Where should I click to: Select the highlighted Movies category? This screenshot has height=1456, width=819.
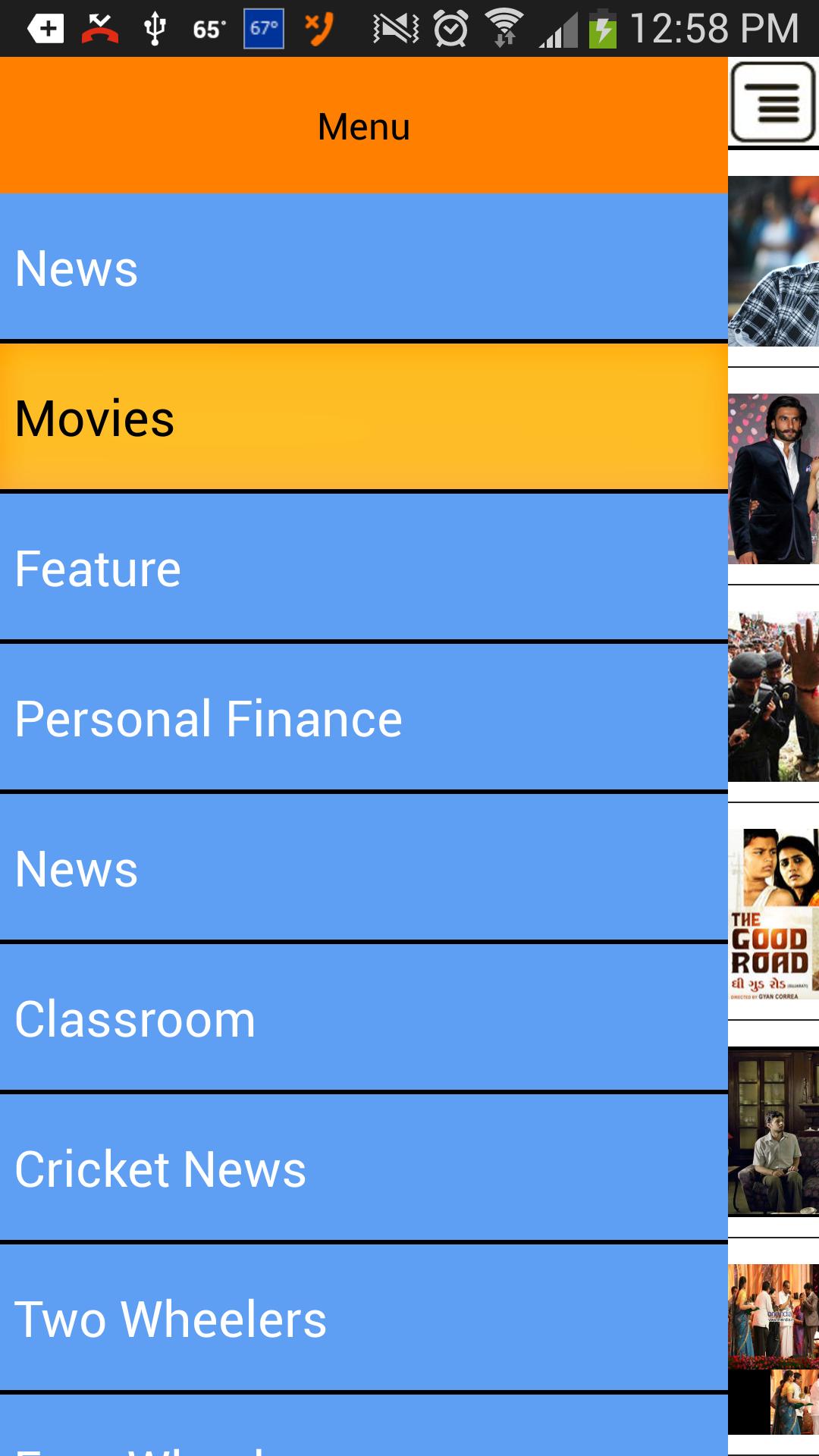click(x=364, y=418)
